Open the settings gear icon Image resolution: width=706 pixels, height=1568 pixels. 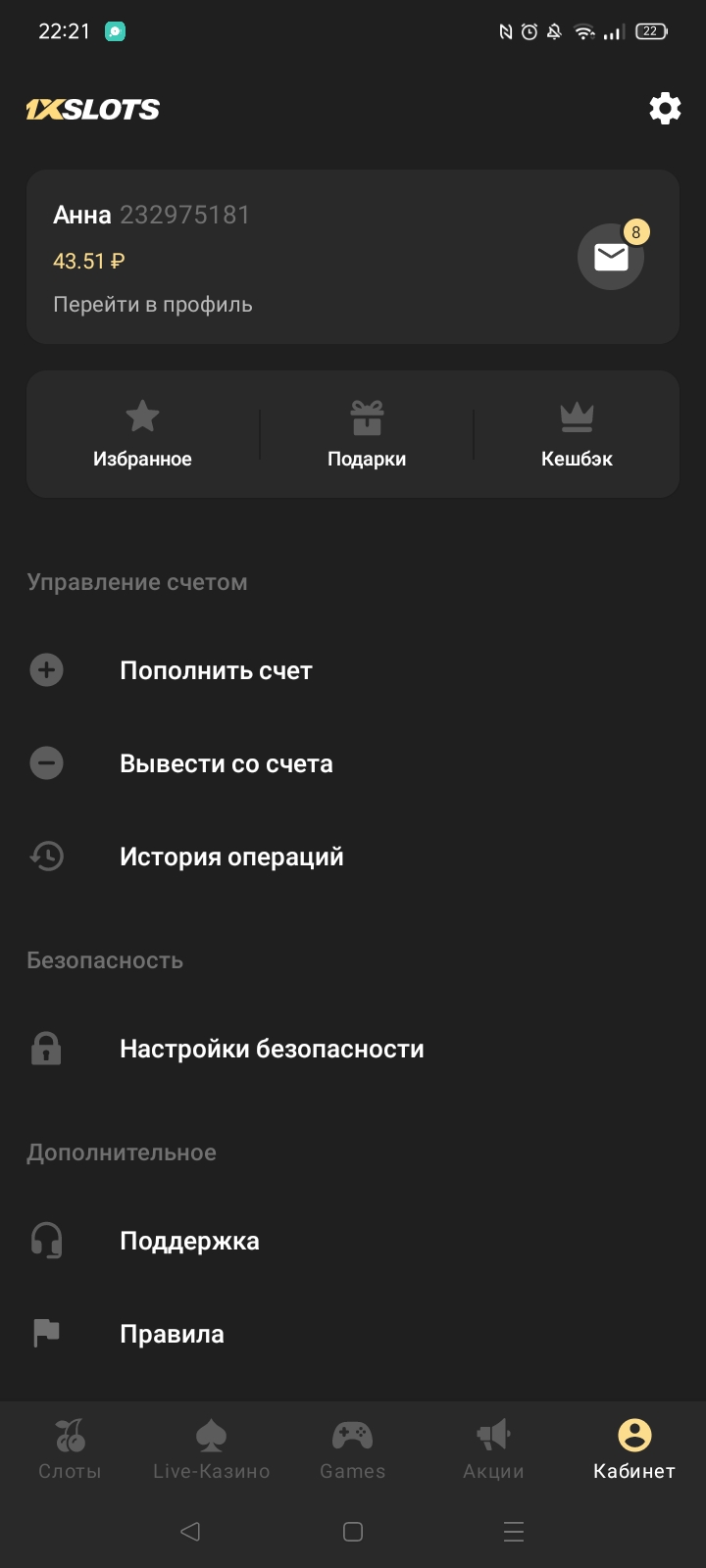(665, 109)
